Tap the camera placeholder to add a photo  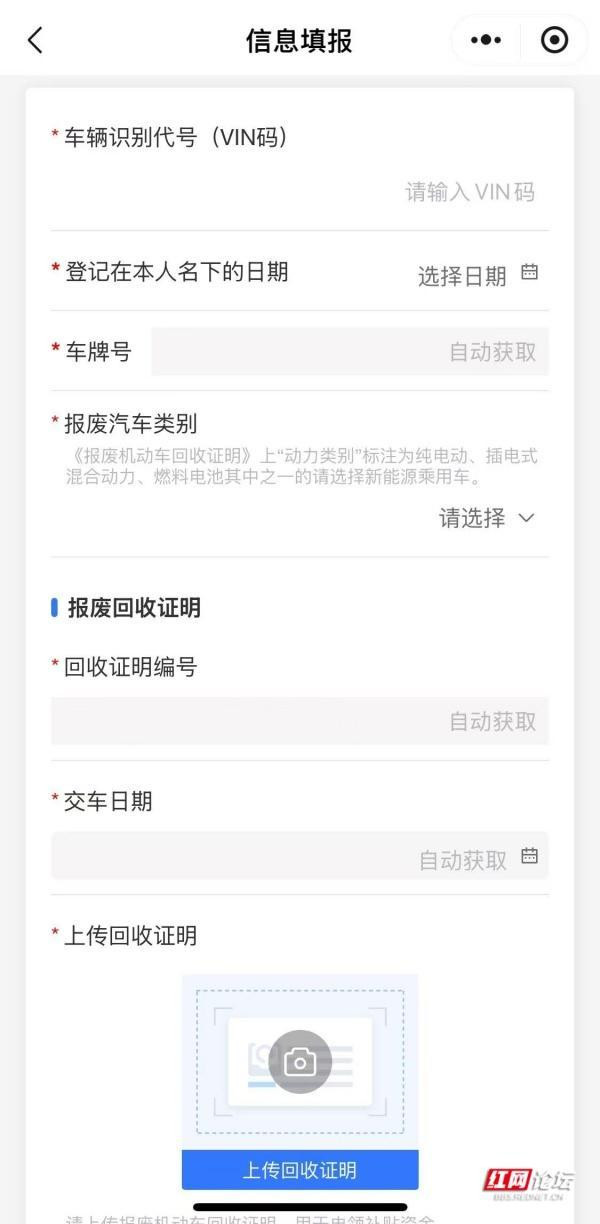coord(300,1061)
